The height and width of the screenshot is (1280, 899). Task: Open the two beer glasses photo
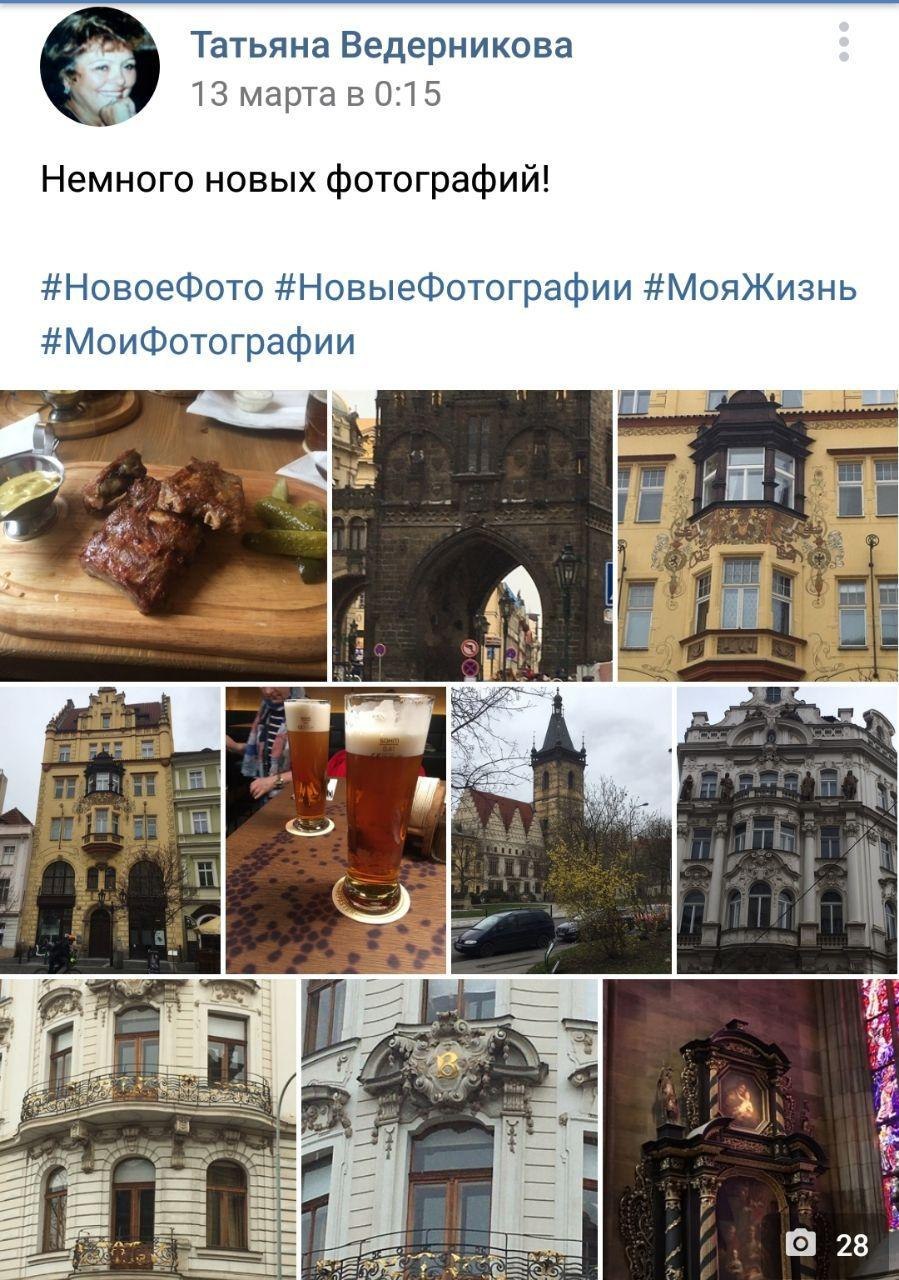[x=336, y=829]
